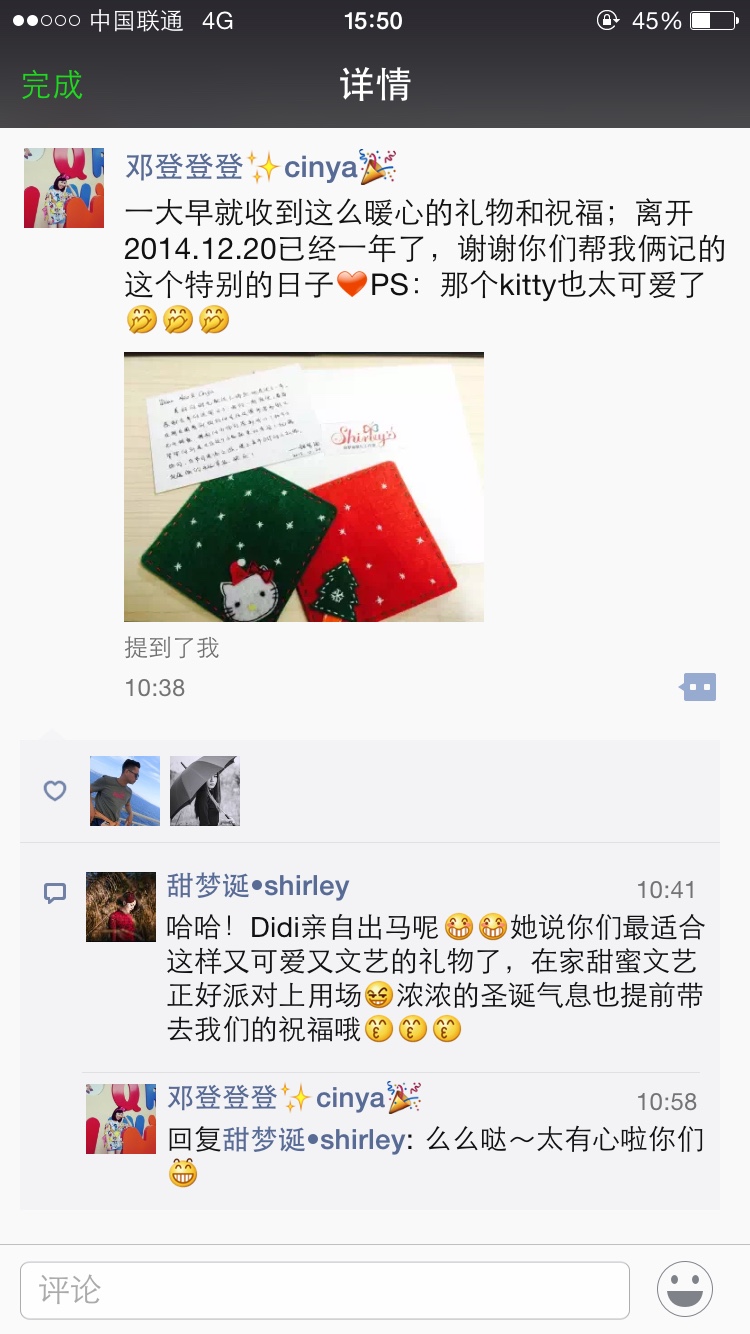
Task: Open the 甜梦诞•shirley avatar in the comments
Action: click(121, 907)
